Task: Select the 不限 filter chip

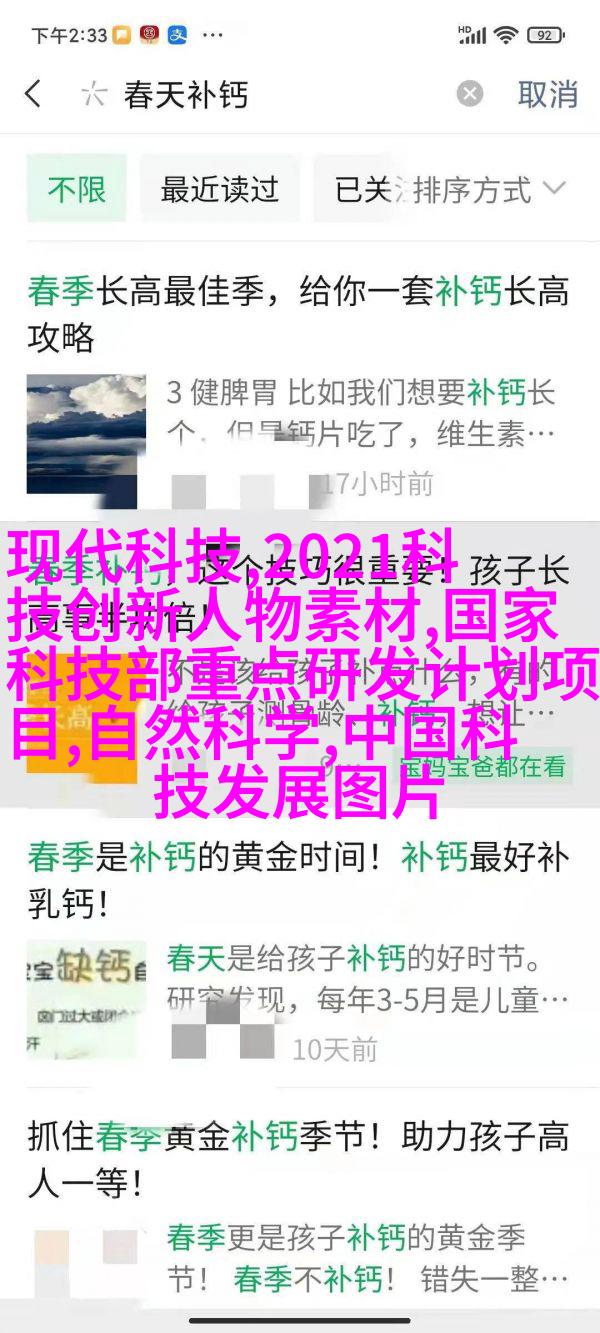Action: [x=76, y=189]
